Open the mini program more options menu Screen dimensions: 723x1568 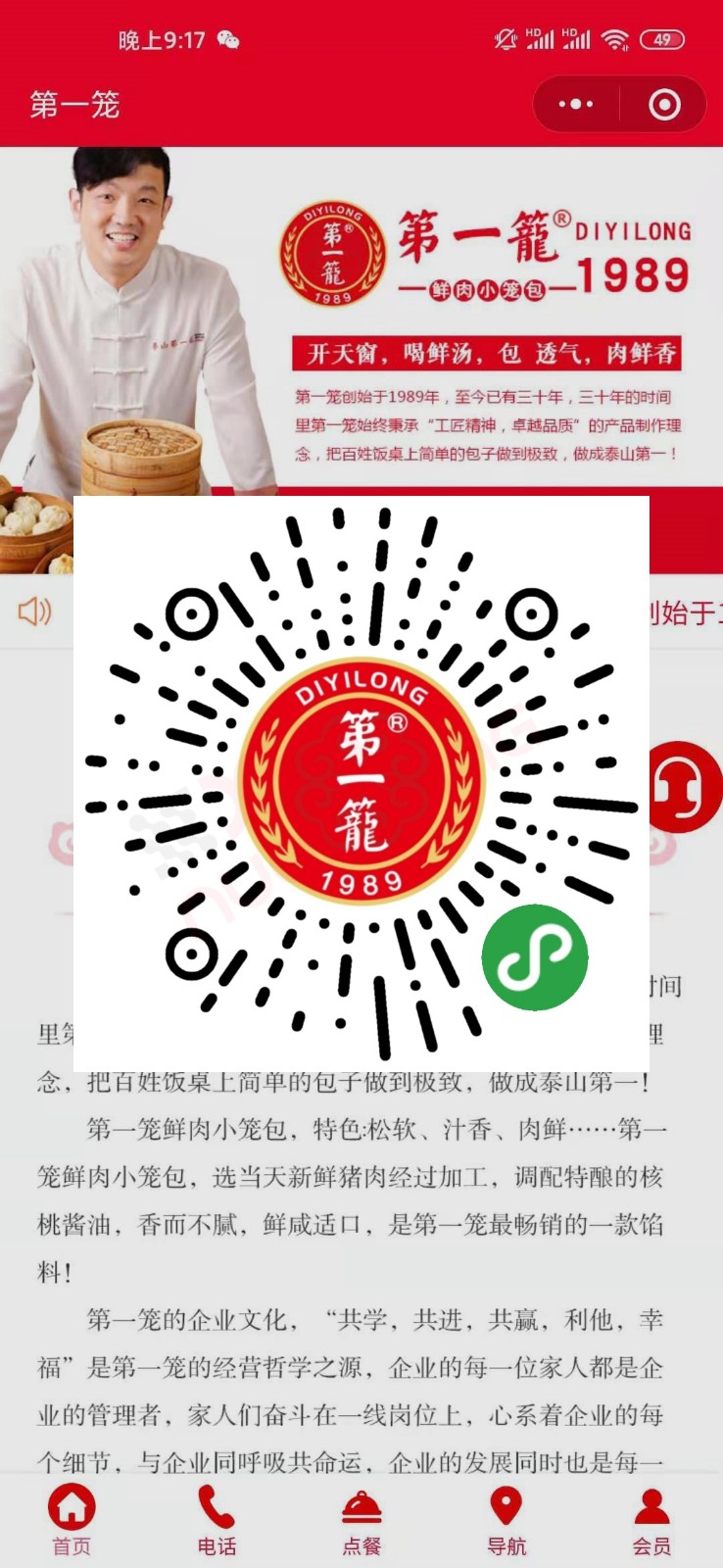coord(576,104)
